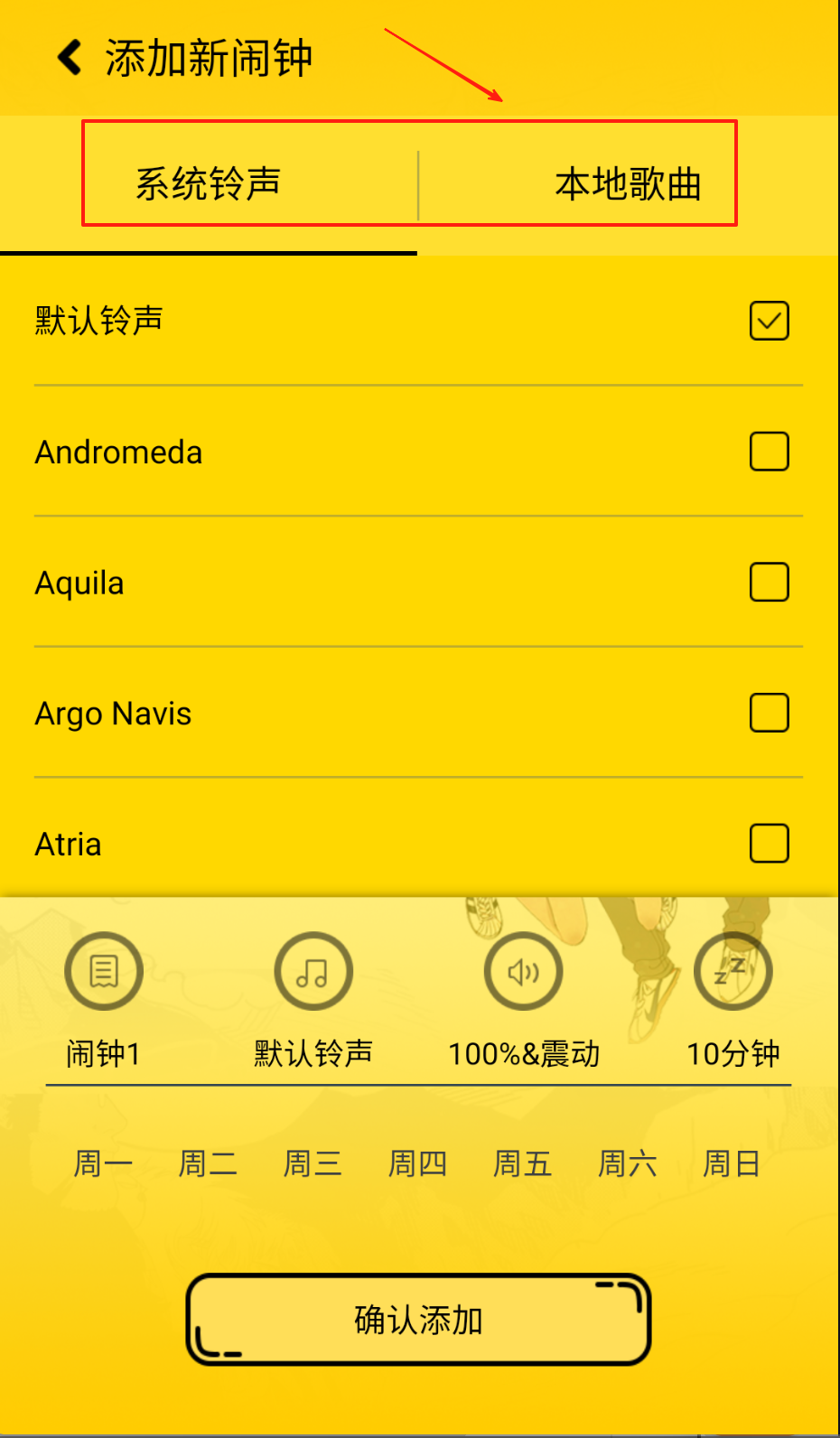The width and height of the screenshot is (840, 1438).
Task: Go back from 添加新闹钟 screen
Action: click(70, 58)
